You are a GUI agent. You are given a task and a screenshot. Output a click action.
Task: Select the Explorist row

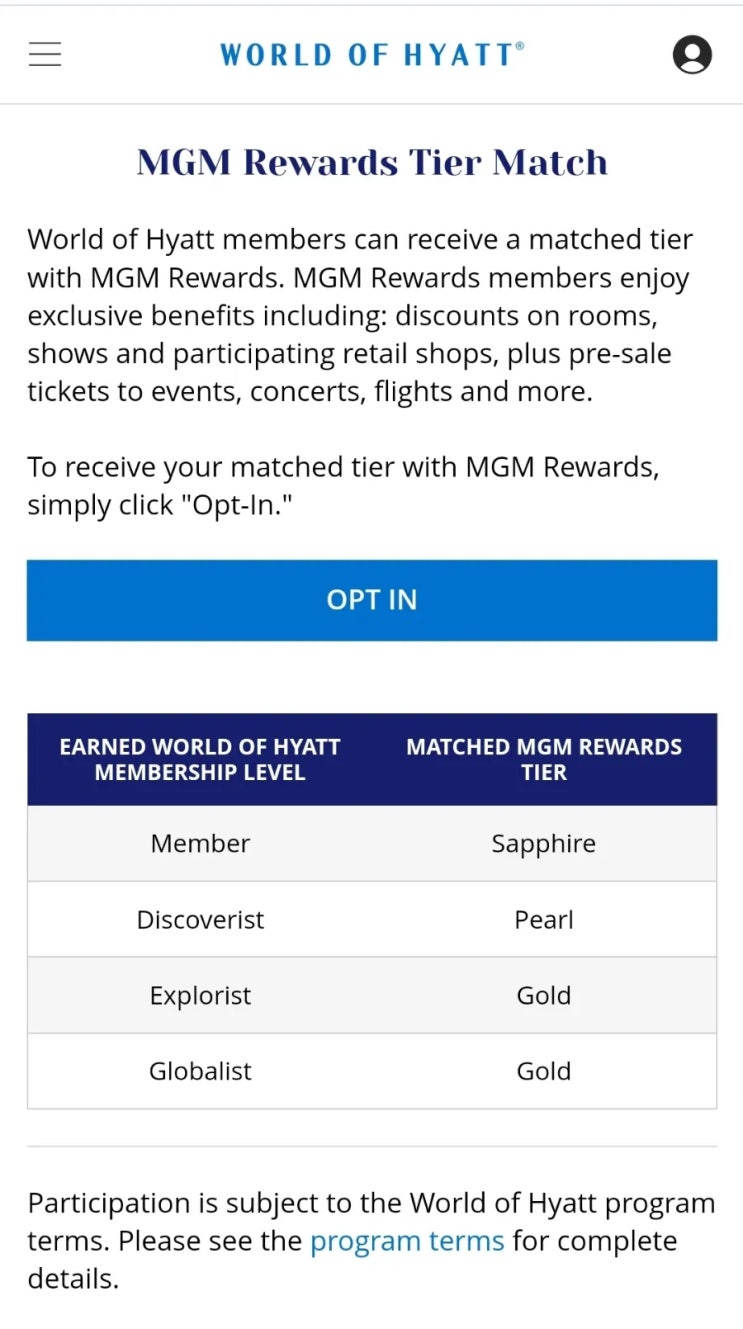pos(200,995)
